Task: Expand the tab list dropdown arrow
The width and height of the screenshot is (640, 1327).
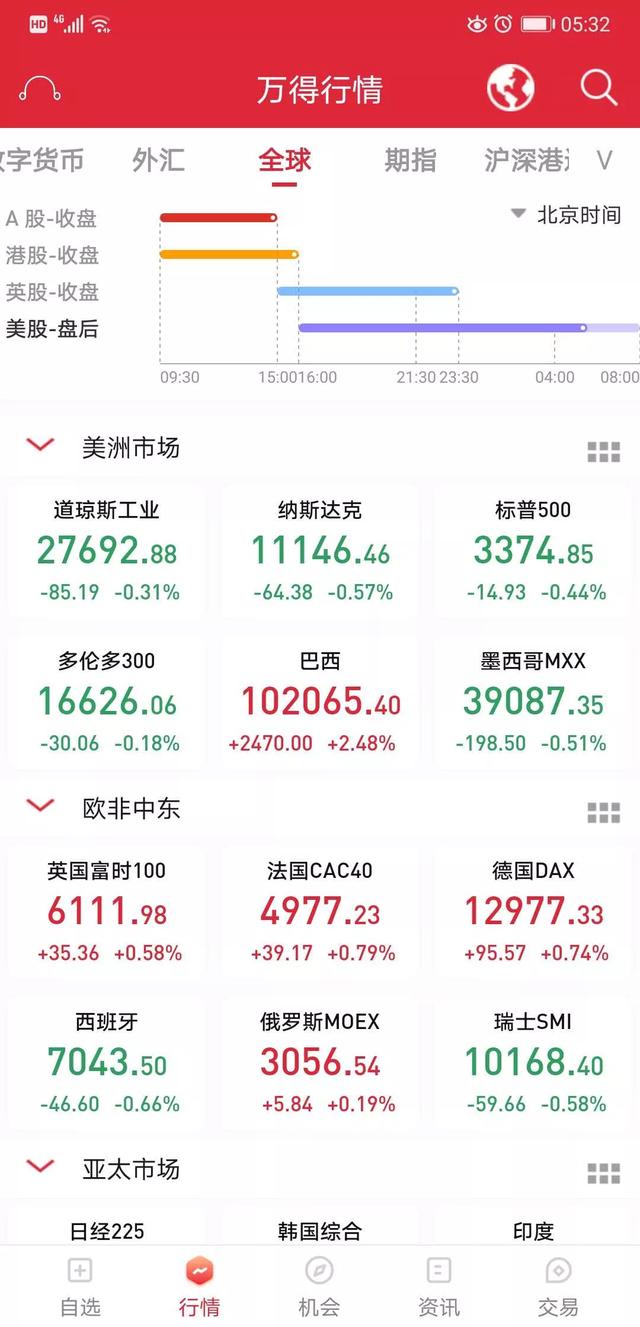Action: point(604,160)
